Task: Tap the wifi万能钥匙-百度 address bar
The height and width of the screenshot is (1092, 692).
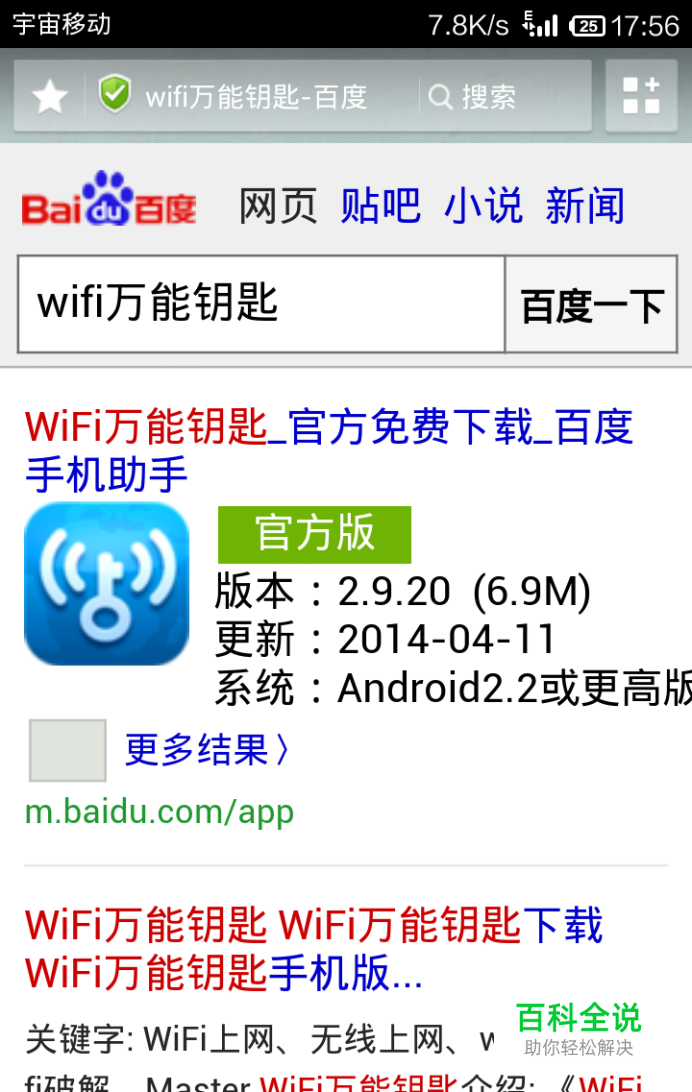Action: [256, 97]
